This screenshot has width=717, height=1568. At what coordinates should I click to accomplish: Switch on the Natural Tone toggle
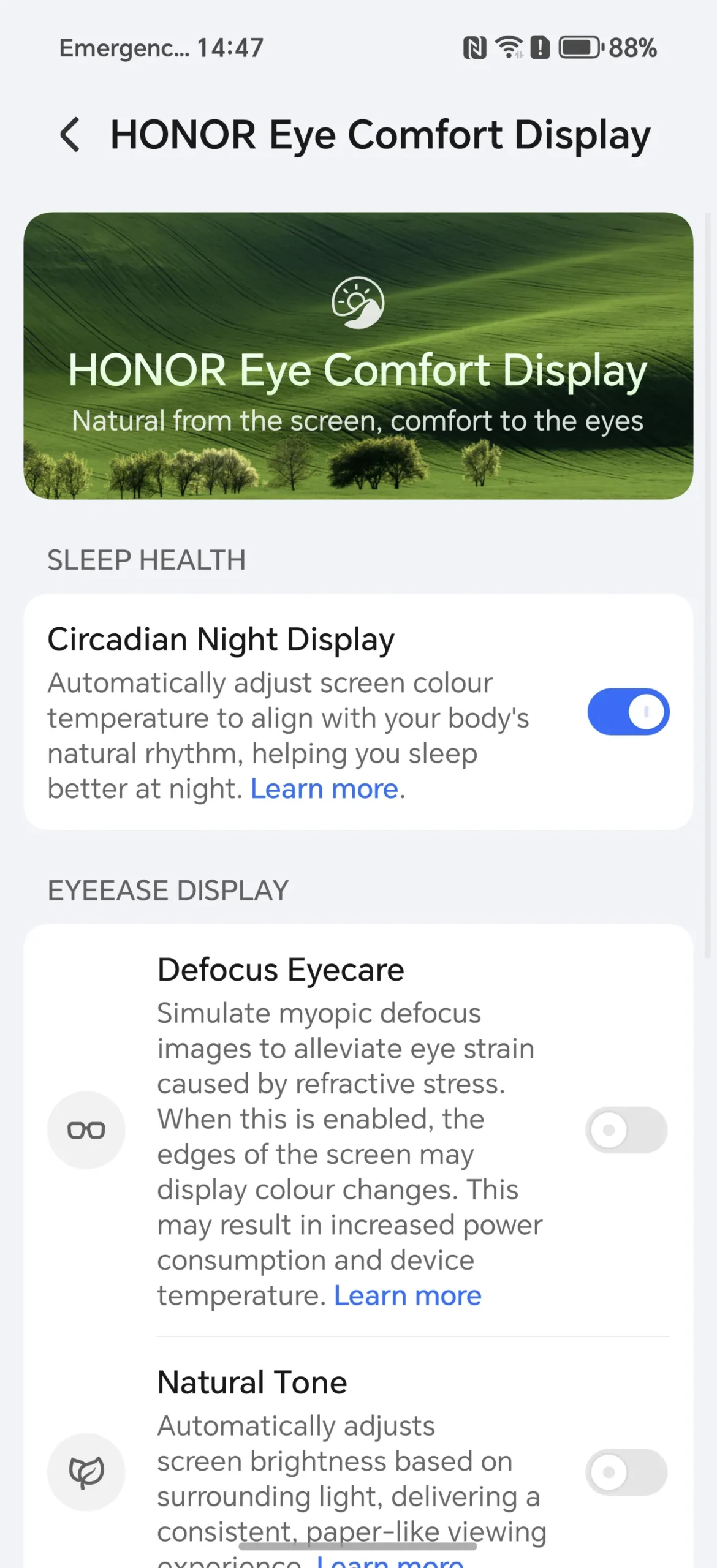[626, 1472]
